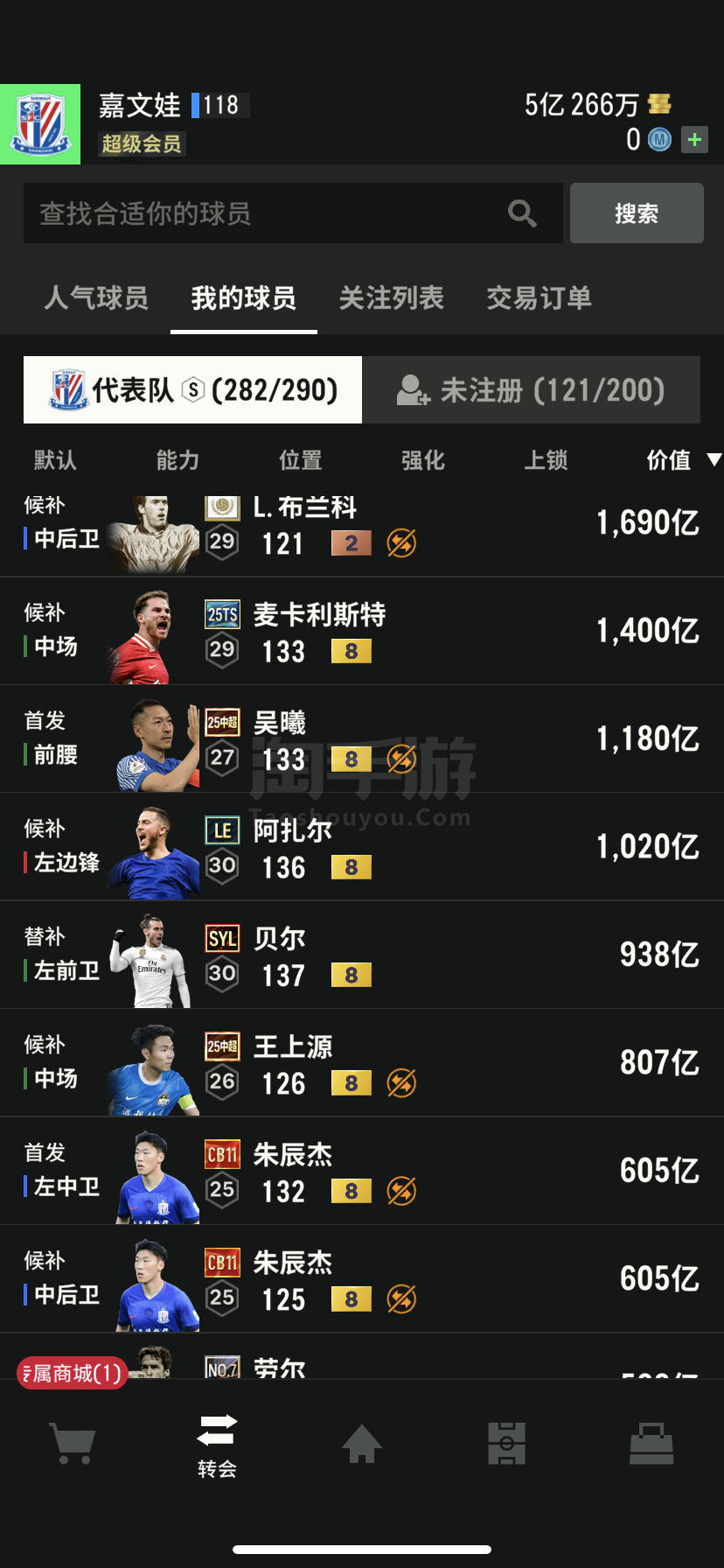Open the shopping cart tab

73,1443
